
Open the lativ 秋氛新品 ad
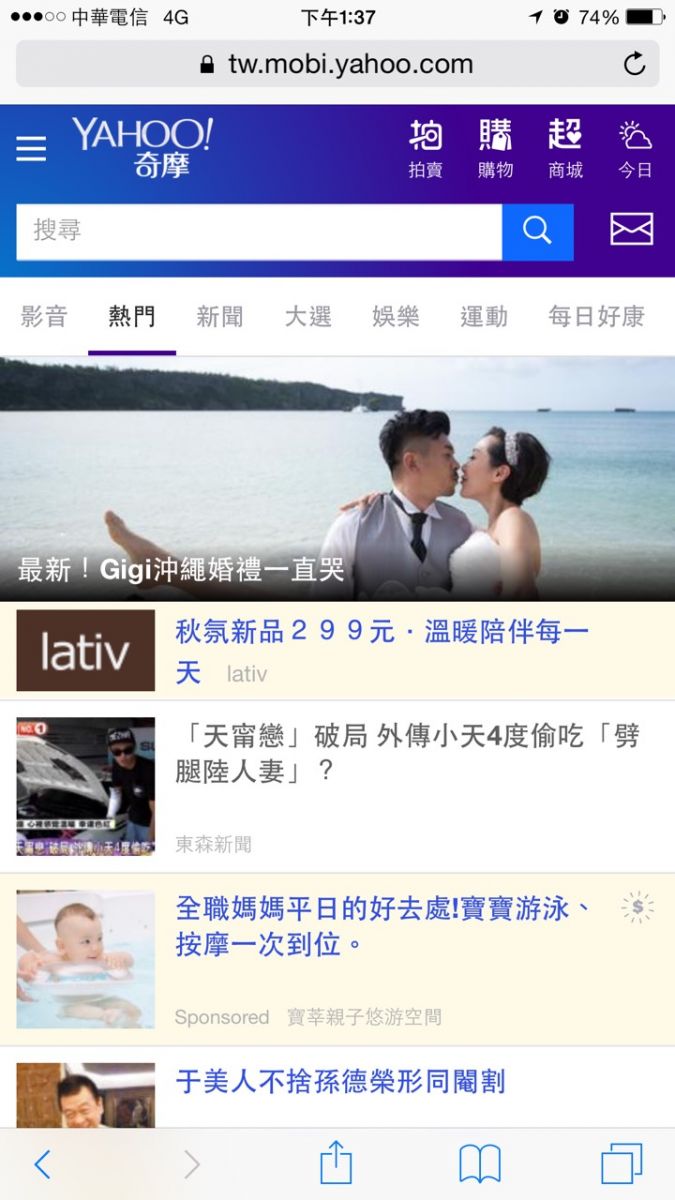coord(382,650)
